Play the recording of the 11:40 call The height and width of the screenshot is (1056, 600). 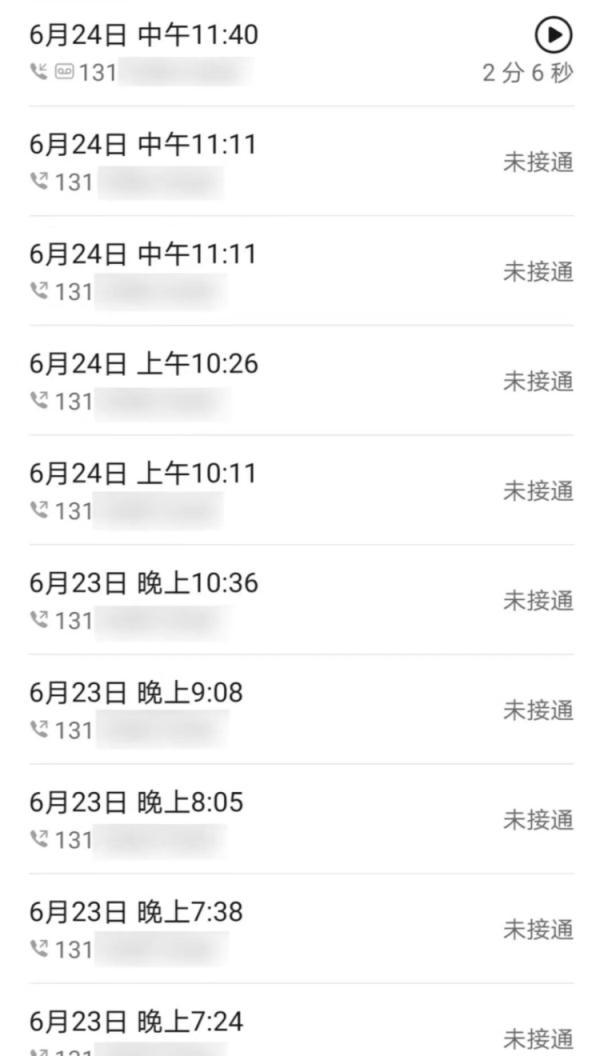554,35
